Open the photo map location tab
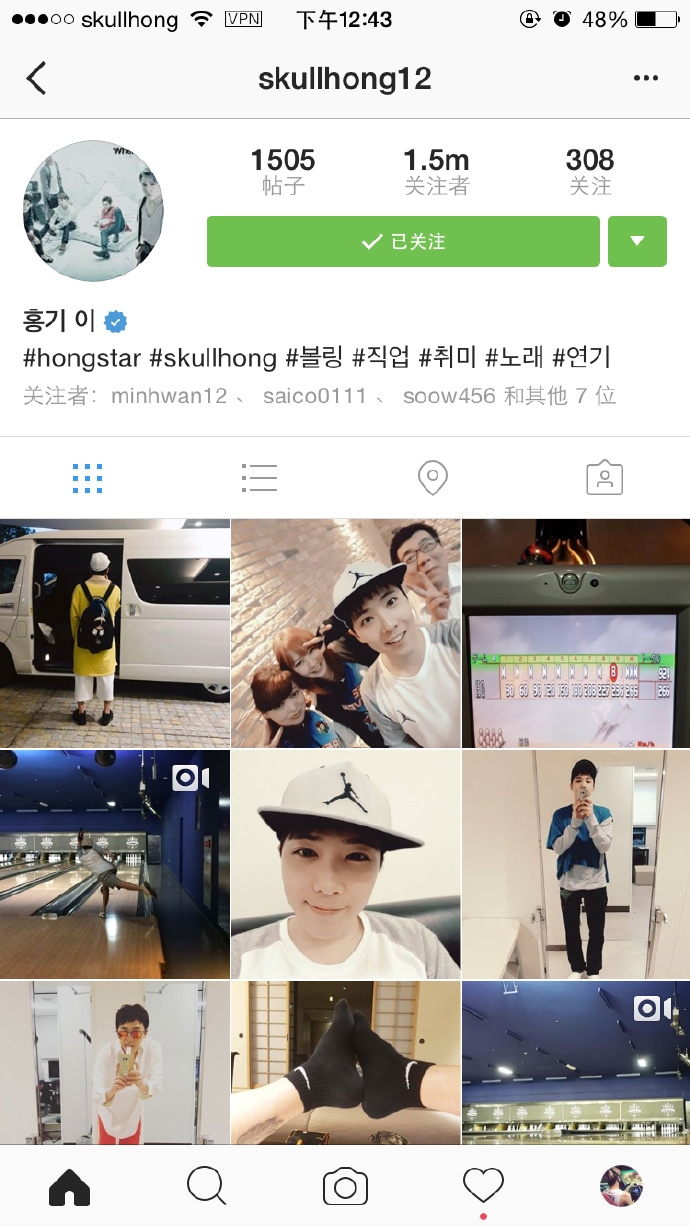Viewport: 690px width, 1227px height. pyautogui.click(x=431, y=478)
